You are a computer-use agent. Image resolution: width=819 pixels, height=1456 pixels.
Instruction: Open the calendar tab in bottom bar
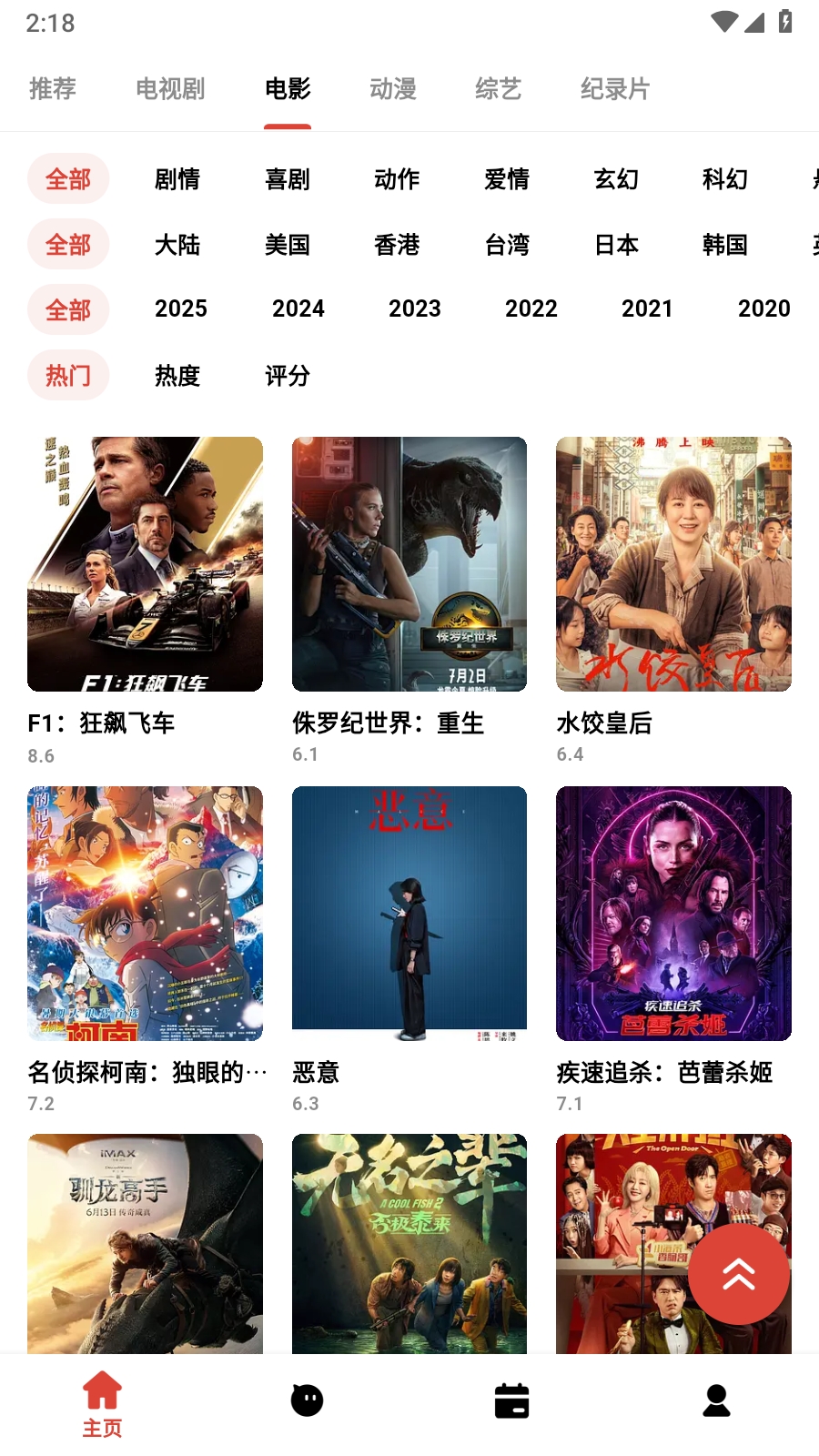click(x=511, y=1401)
